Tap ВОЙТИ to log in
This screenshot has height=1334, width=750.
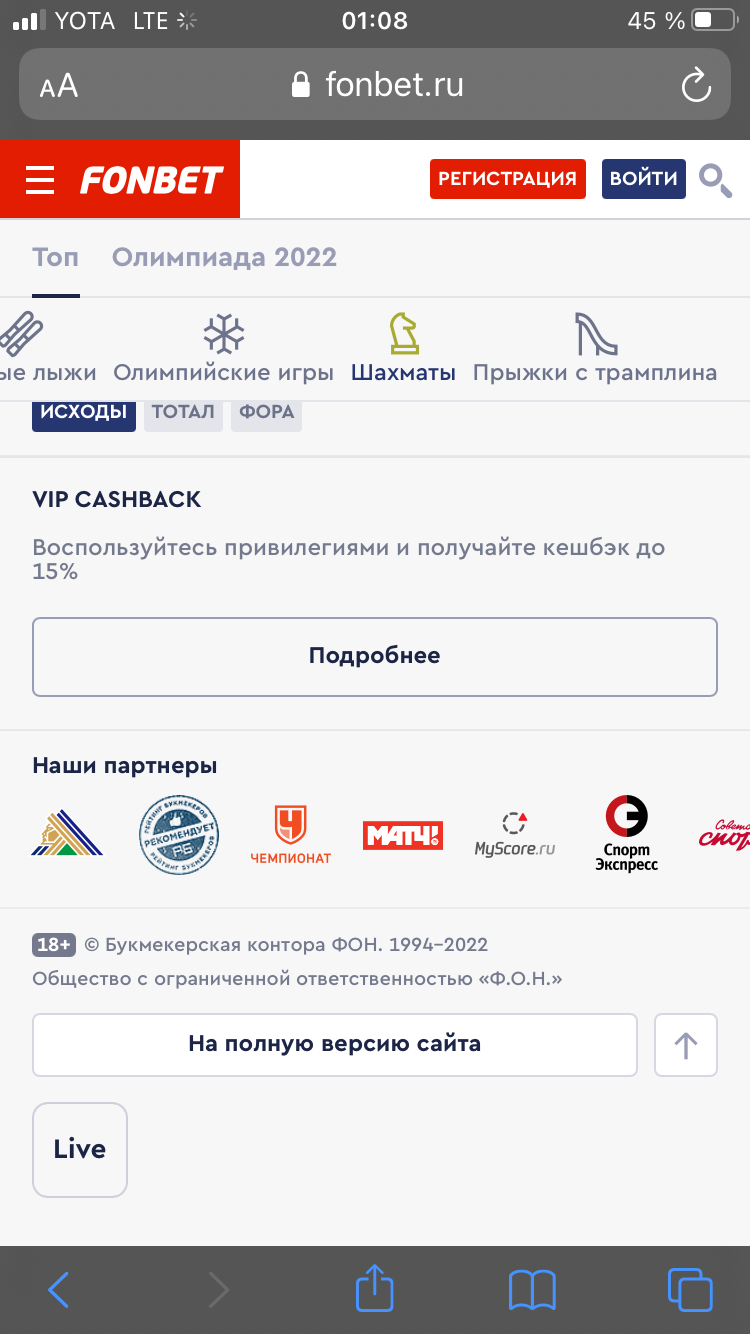point(643,179)
